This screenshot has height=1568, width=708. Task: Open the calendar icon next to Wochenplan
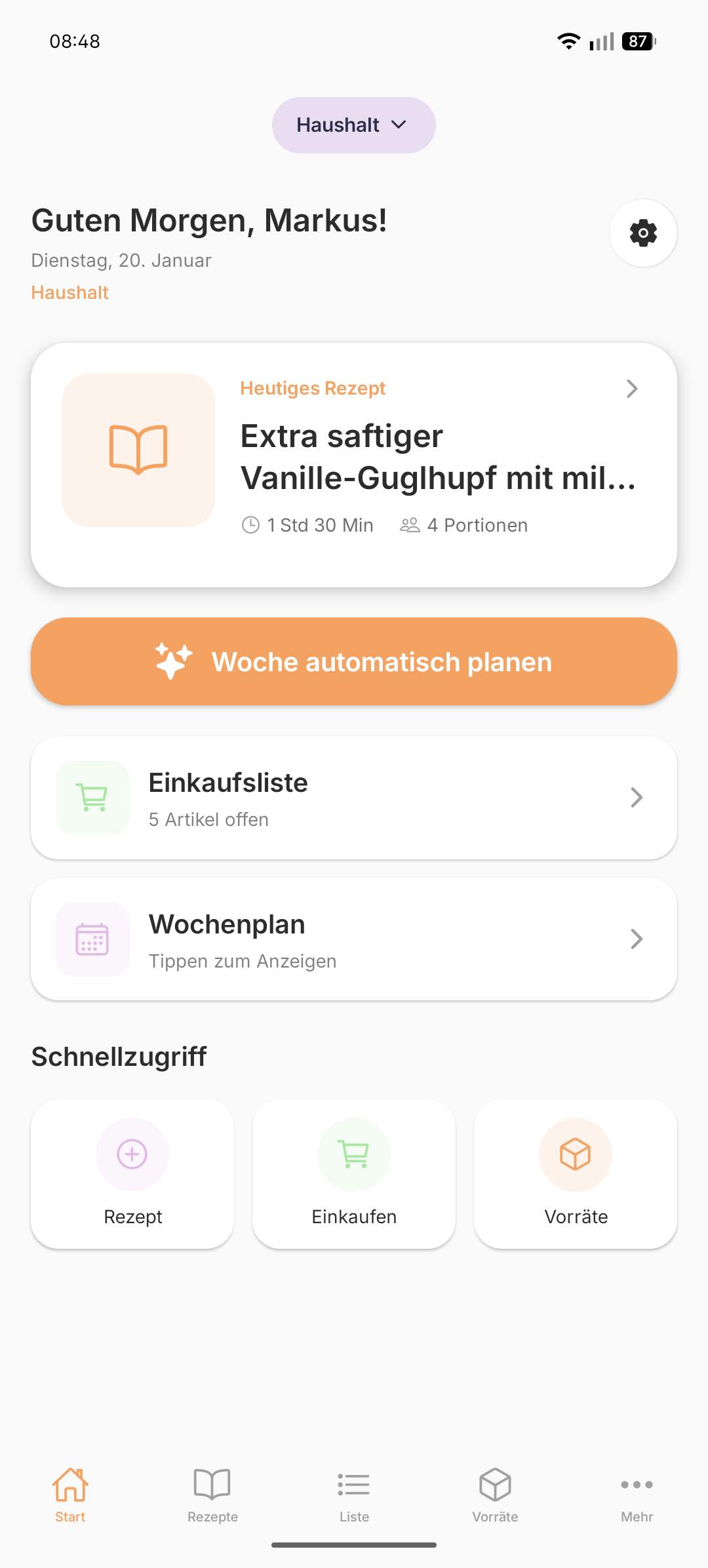[x=92, y=939]
